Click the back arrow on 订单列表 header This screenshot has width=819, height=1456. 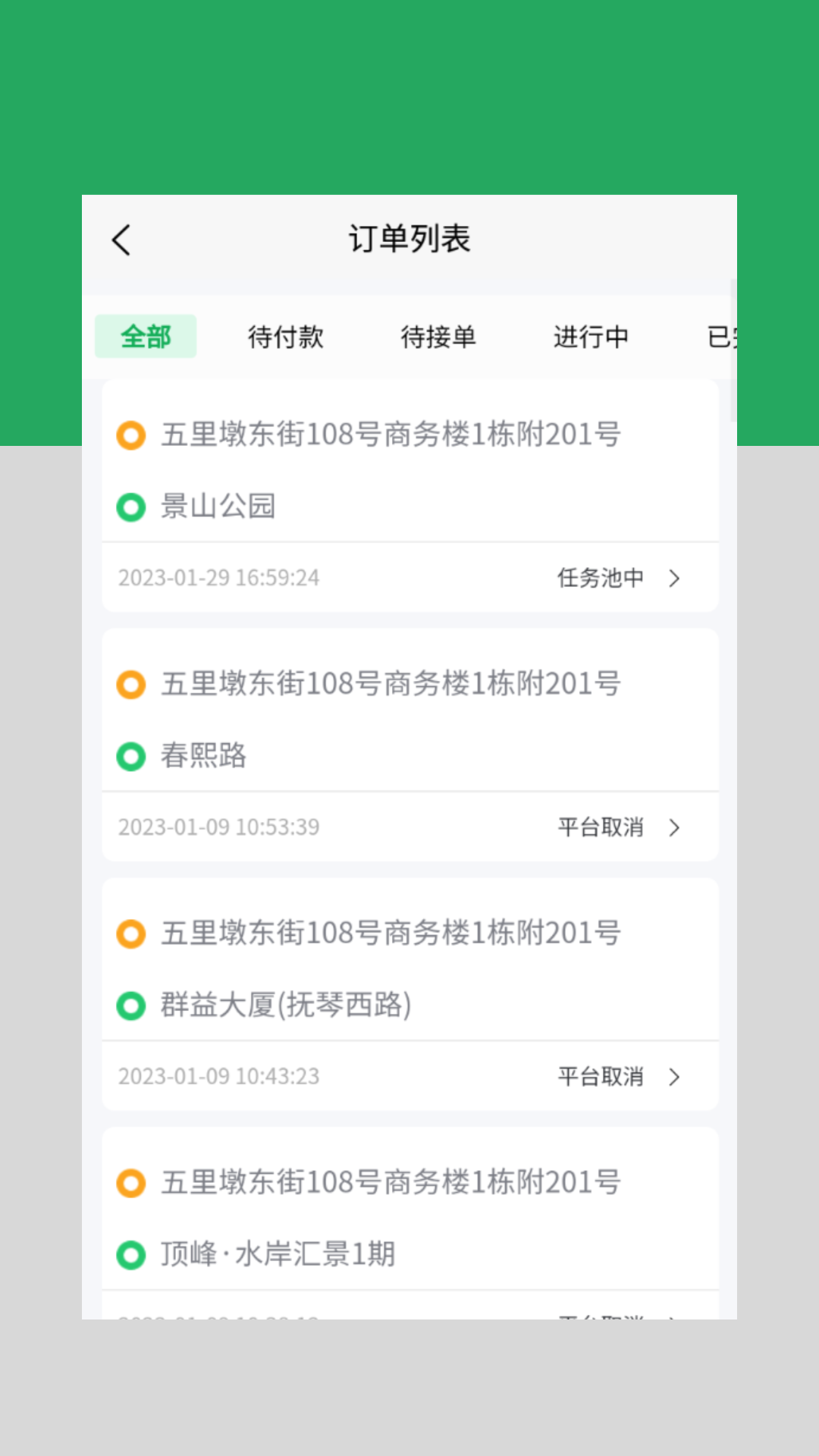pos(121,238)
